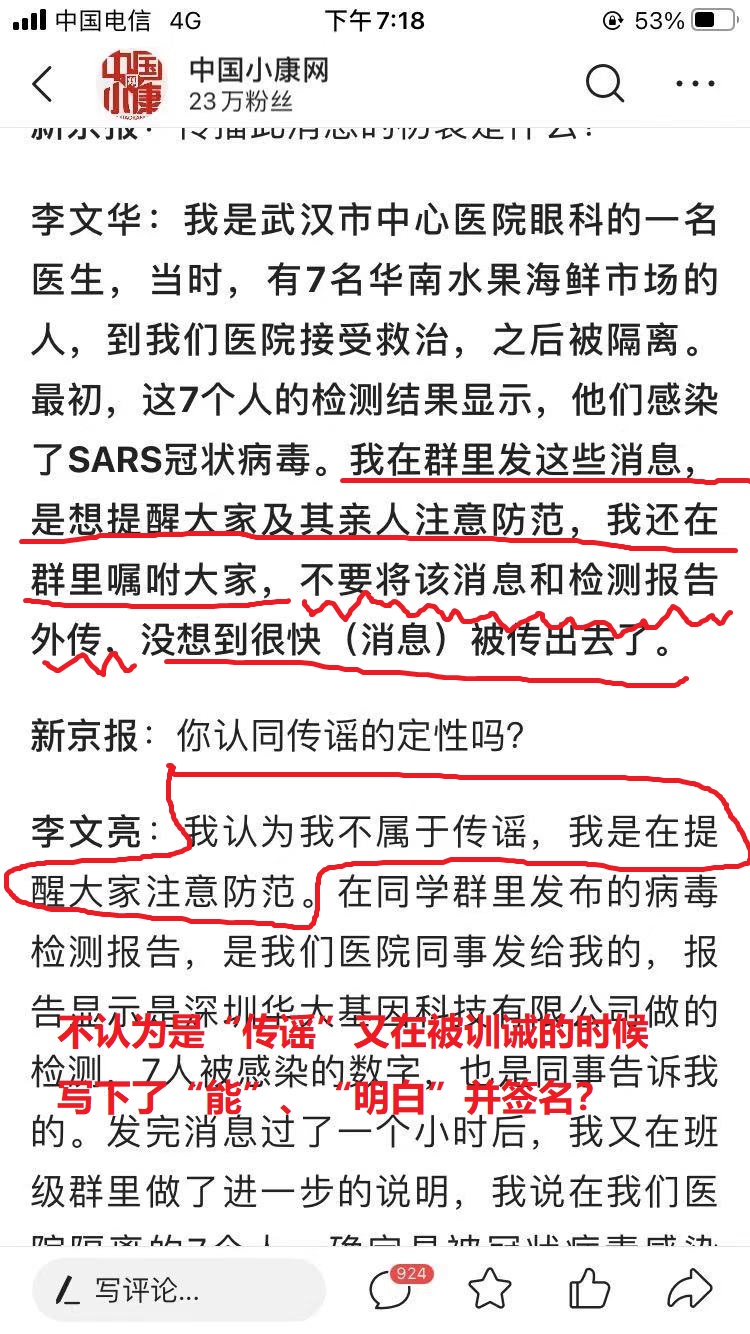The height and width of the screenshot is (1334, 750).
Task: Go back using the back arrow
Action: coord(42,85)
